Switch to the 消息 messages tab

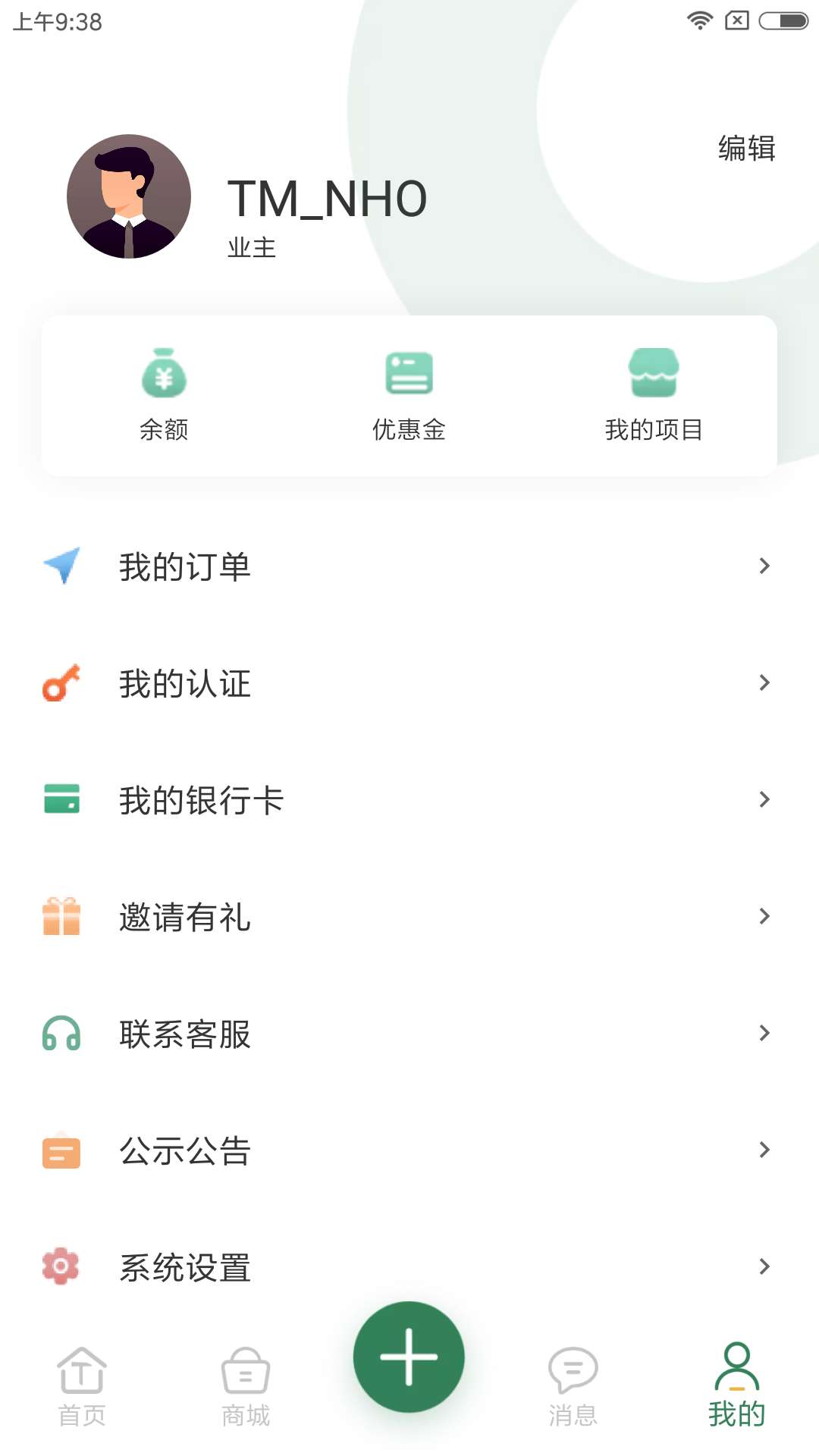pyautogui.click(x=573, y=1386)
